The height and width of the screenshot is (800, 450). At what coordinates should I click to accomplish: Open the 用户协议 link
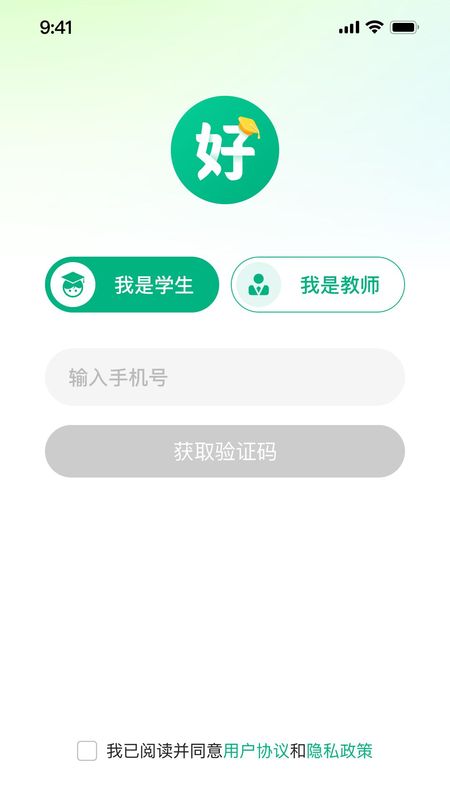256,751
